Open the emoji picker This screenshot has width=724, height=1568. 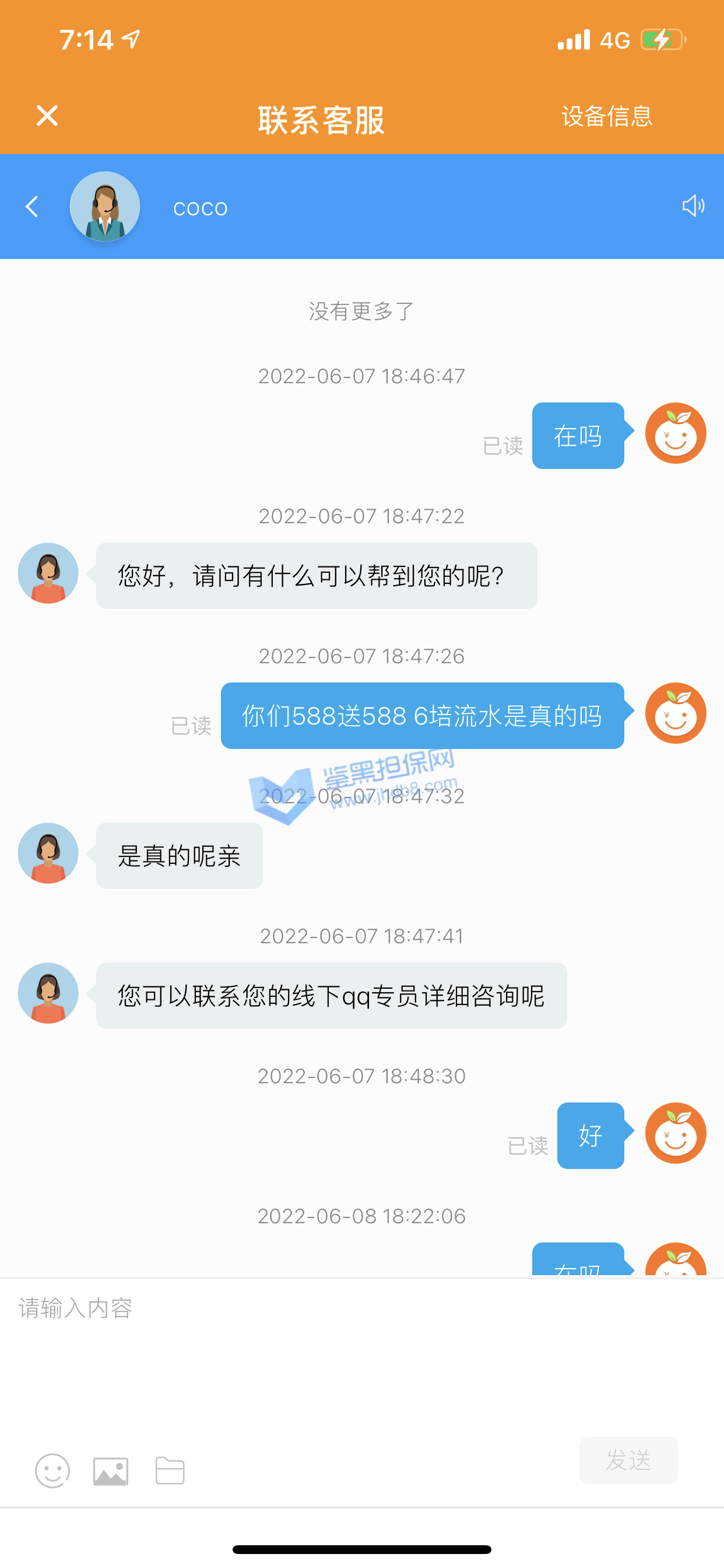pyautogui.click(x=52, y=1471)
